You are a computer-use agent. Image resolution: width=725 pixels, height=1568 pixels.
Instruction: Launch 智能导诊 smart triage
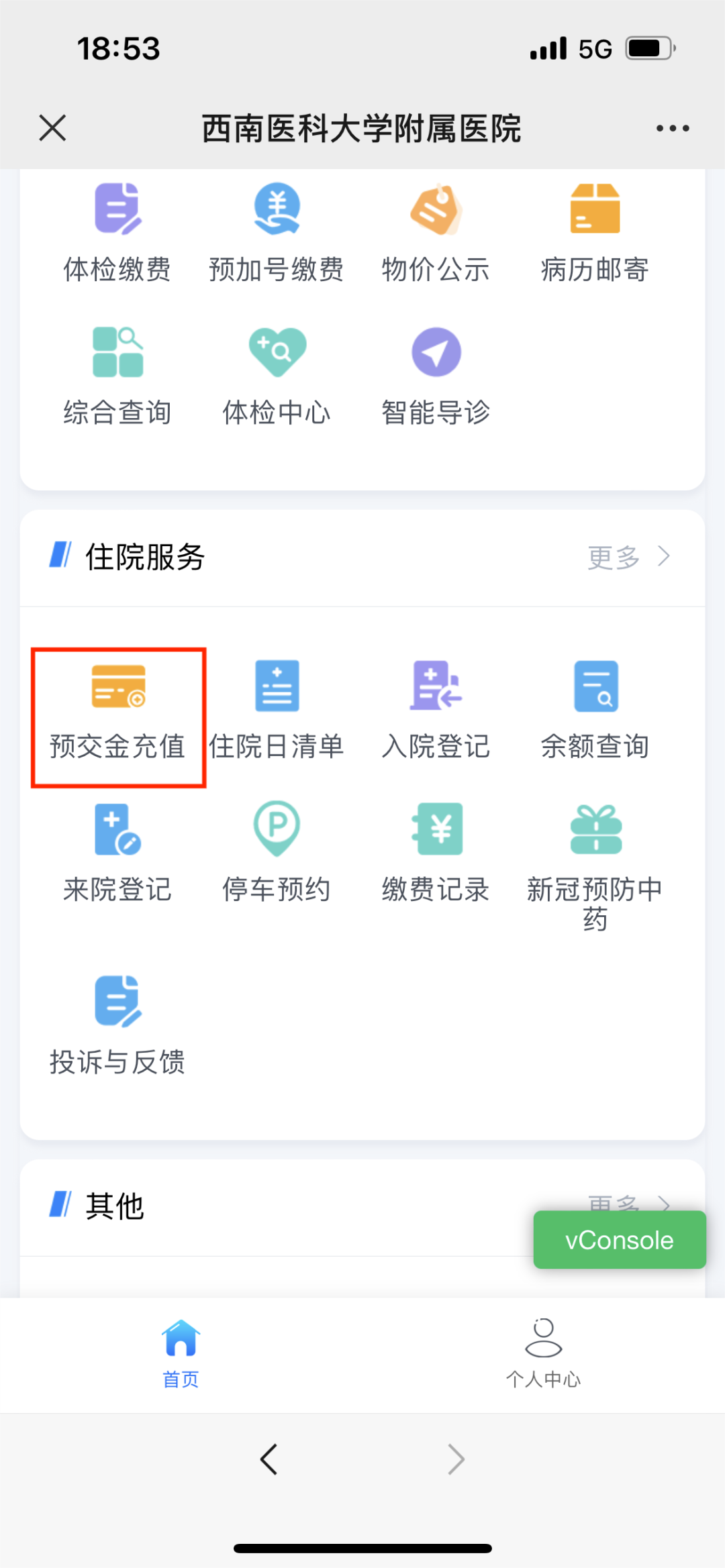[436, 376]
